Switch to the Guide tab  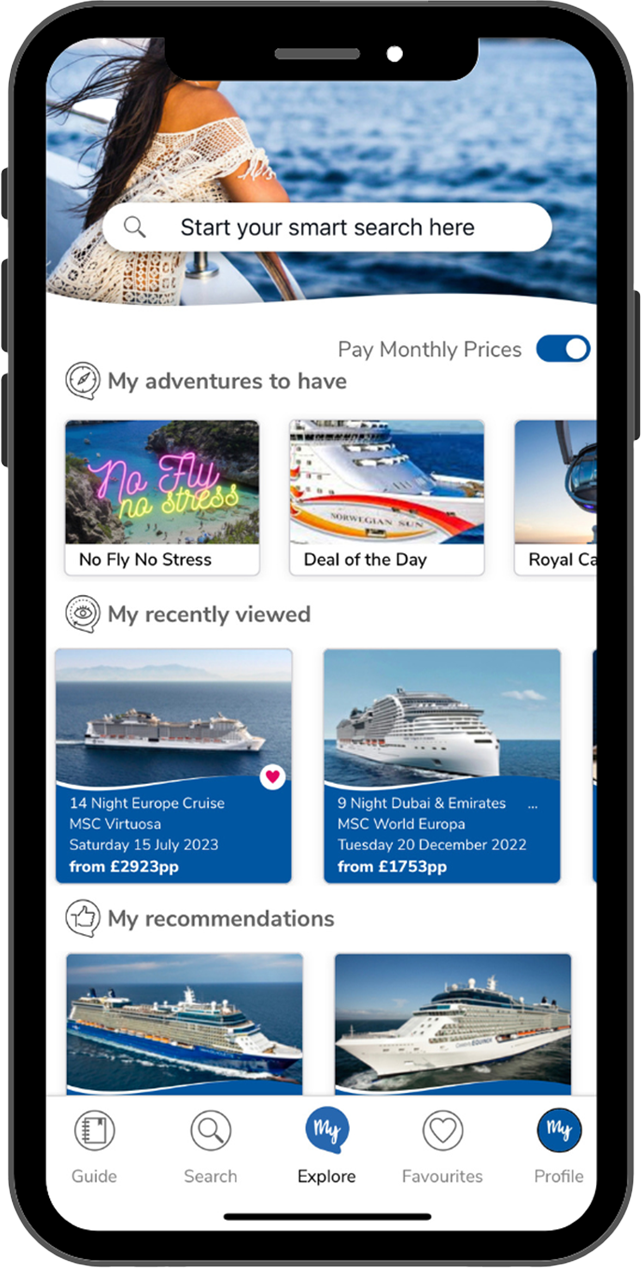tap(95, 1146)
